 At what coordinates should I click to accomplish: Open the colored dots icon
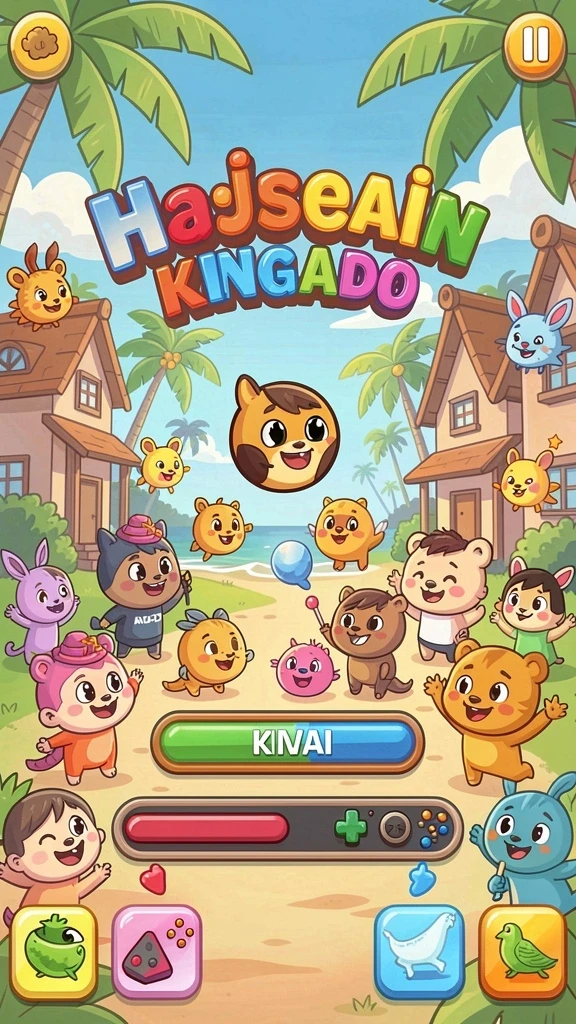coord(433,828)
